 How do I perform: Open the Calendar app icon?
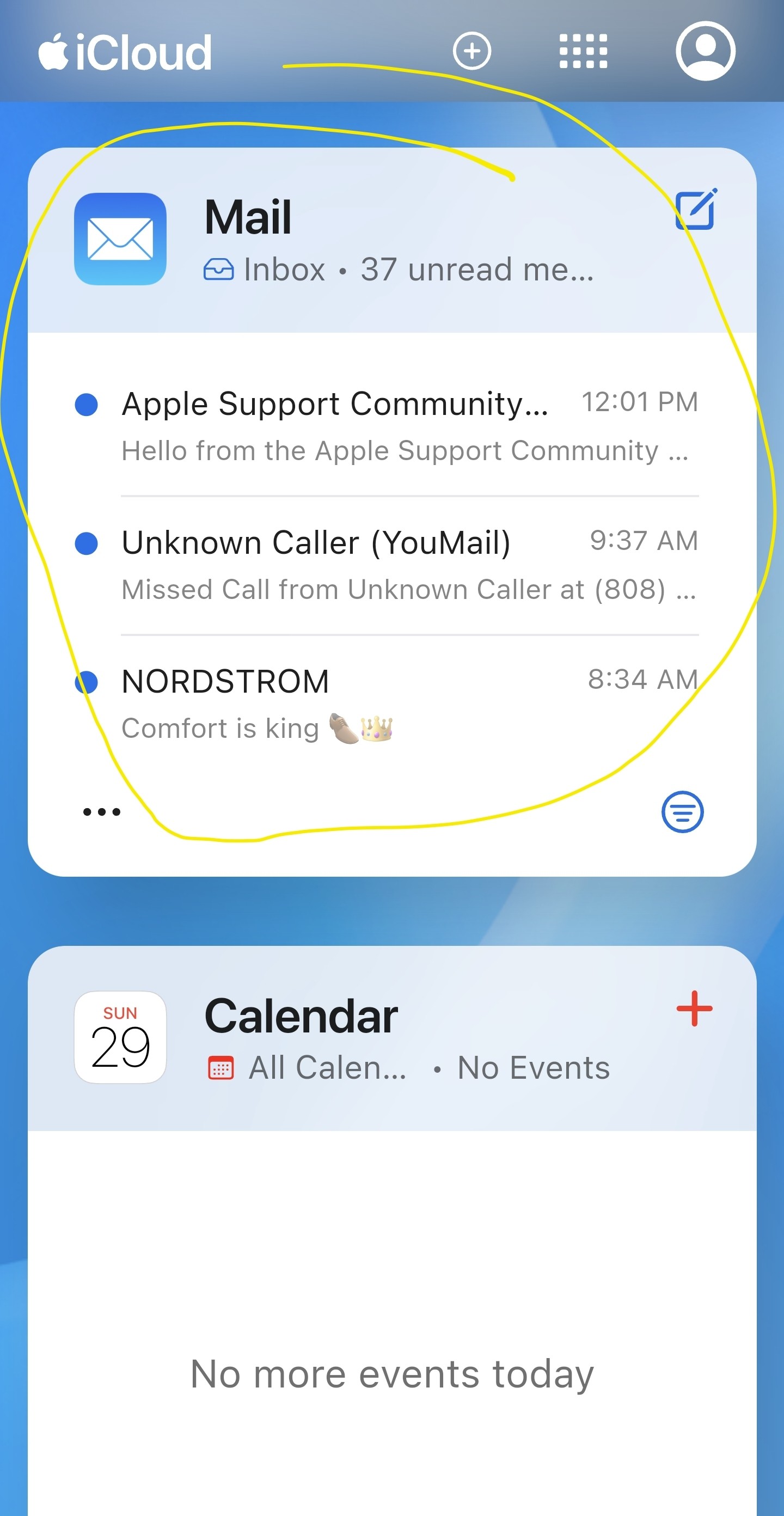(x=120, y=1037)
